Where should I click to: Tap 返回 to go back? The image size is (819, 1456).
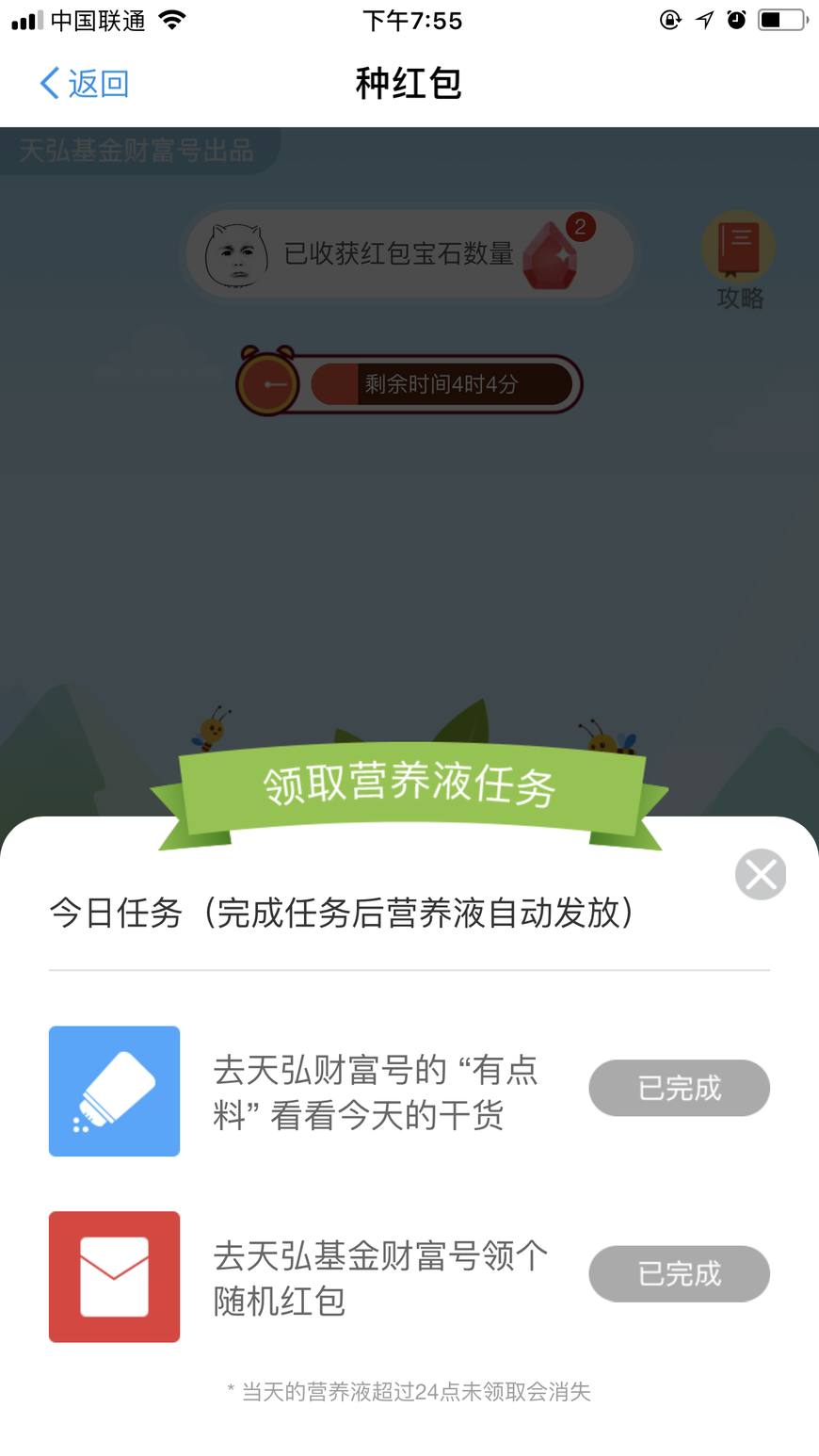pos(83,83)
